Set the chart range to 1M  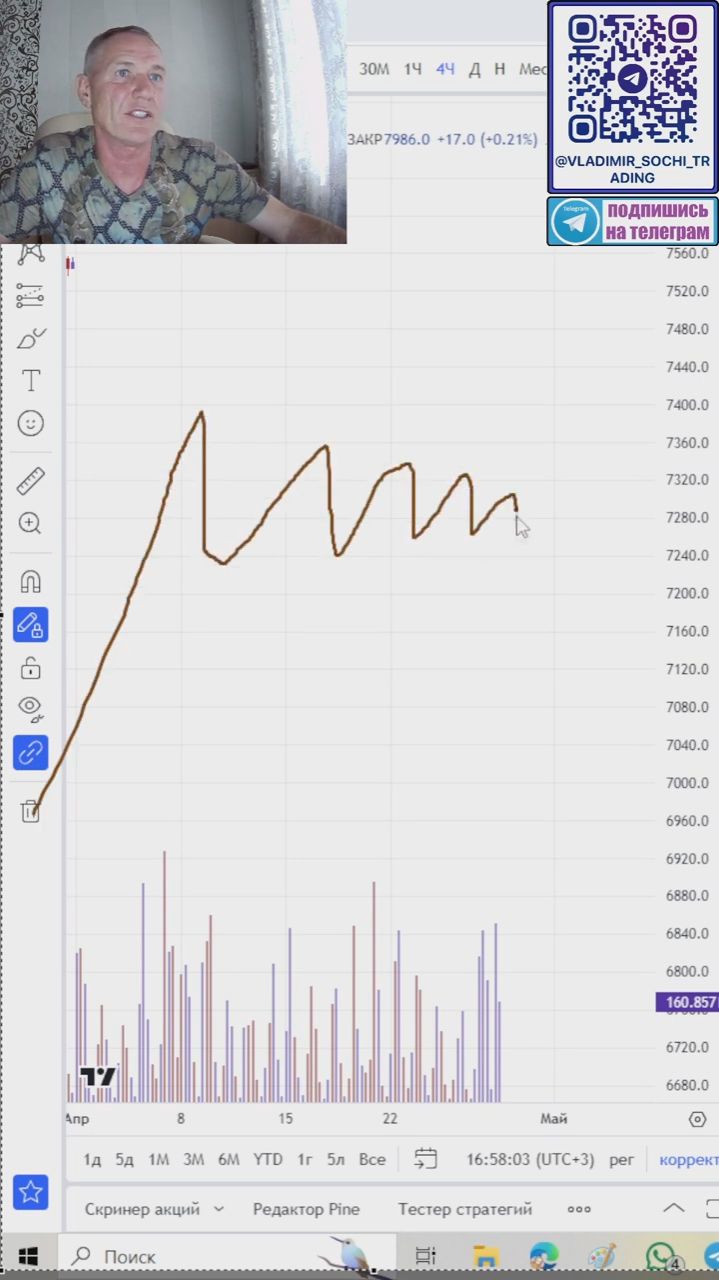(x=158, y=1160)
